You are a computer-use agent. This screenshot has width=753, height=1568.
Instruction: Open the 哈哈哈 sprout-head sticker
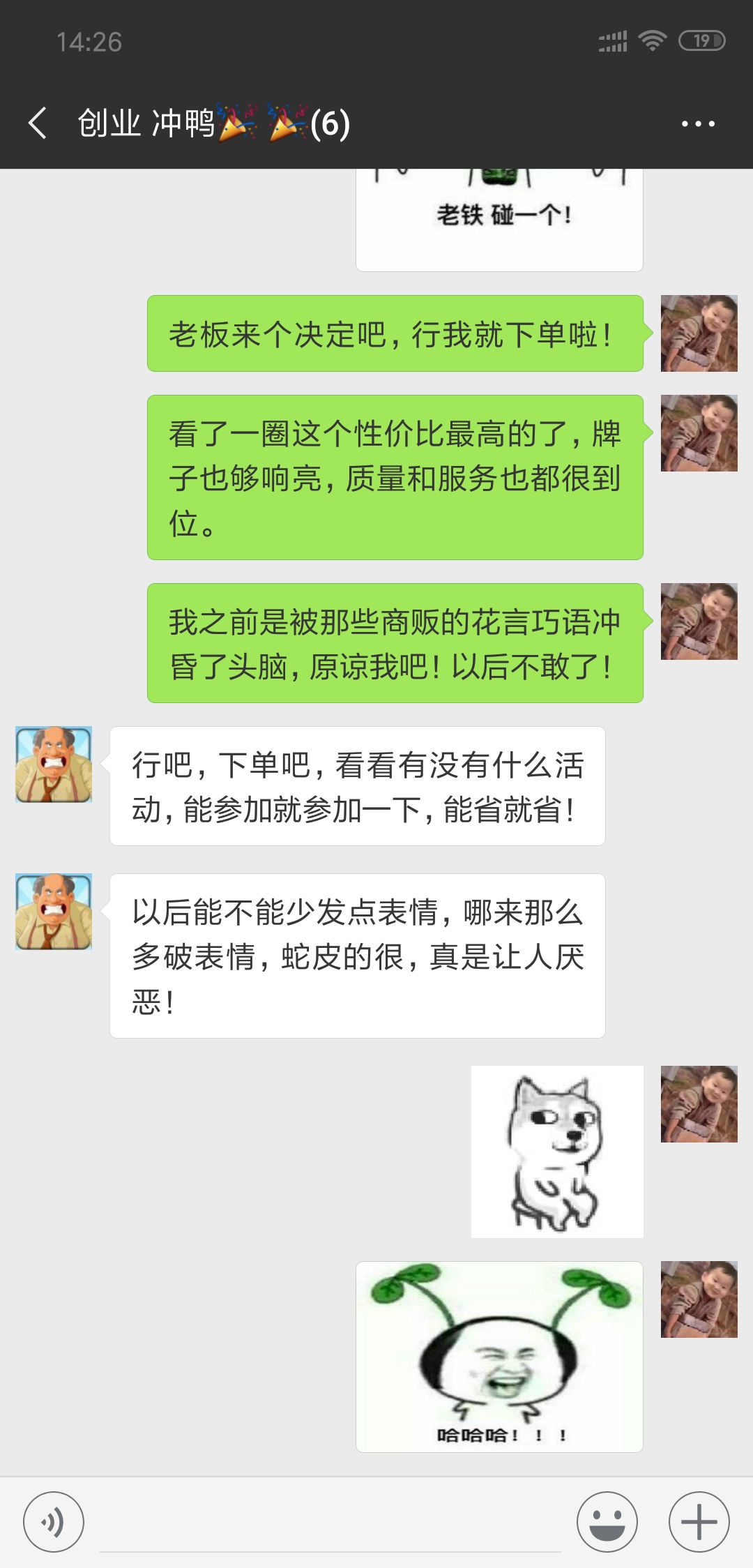(x=499, y=1357)
